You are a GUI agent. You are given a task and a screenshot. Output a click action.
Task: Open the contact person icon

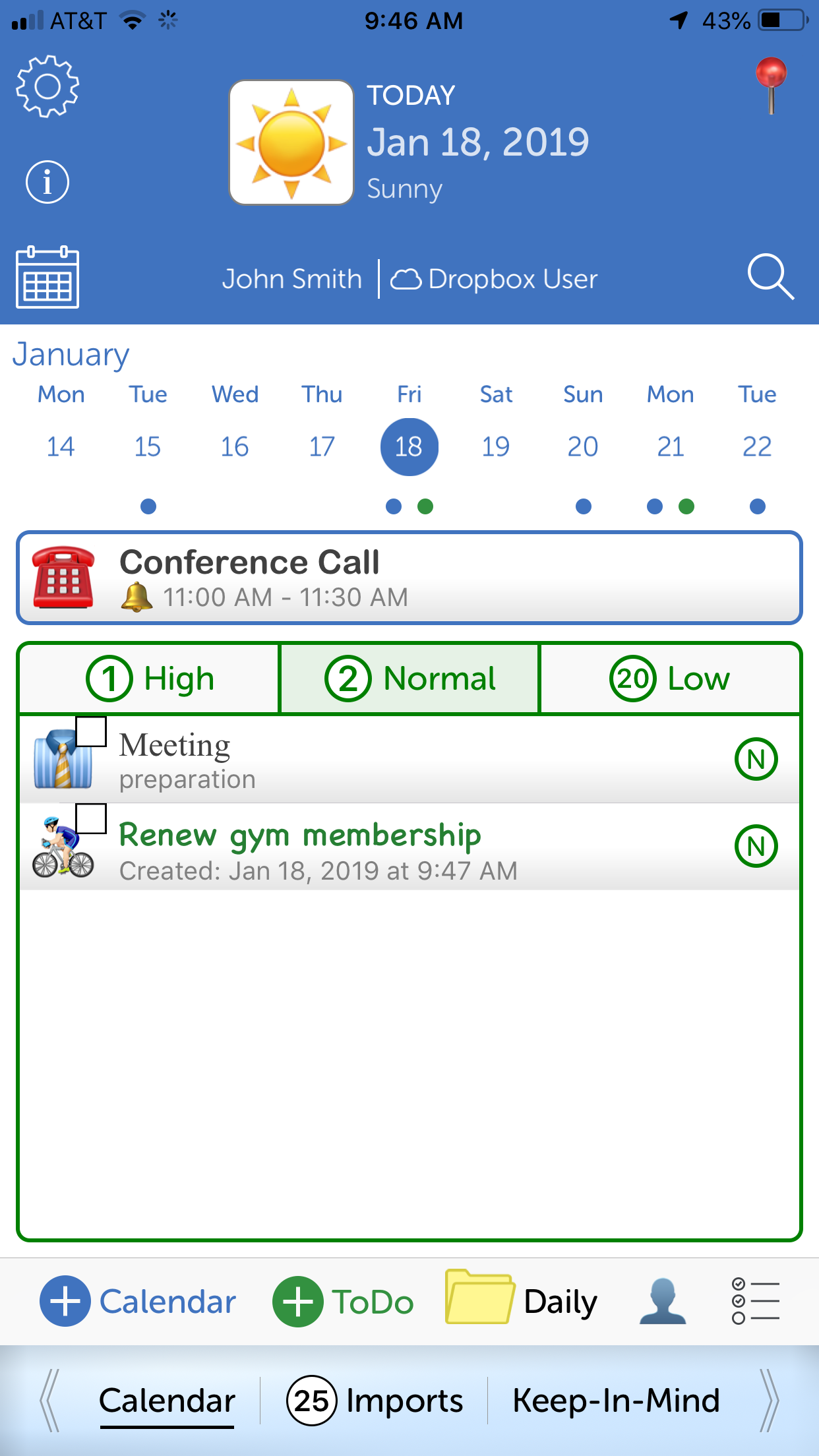coord(663,1301)
